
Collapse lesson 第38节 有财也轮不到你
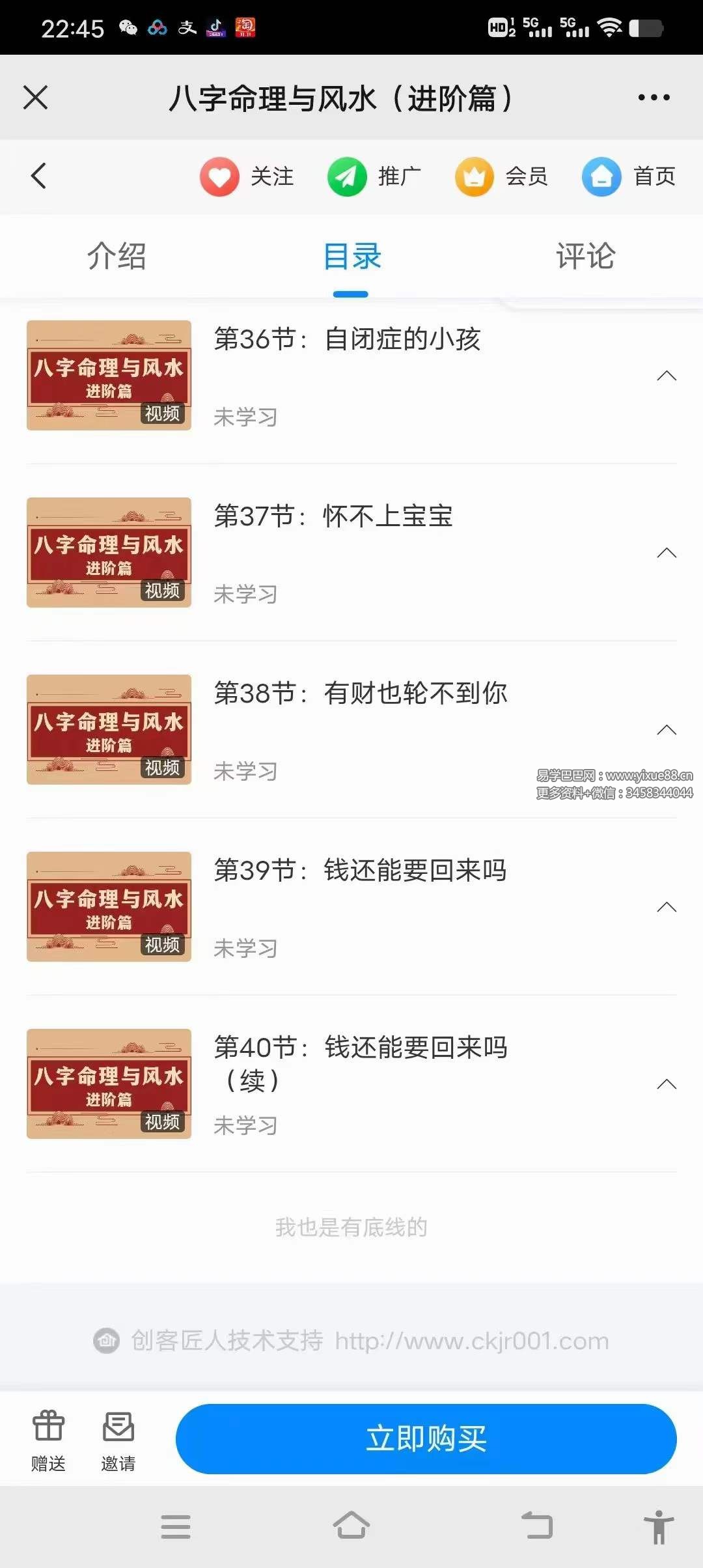pos(666,729)
